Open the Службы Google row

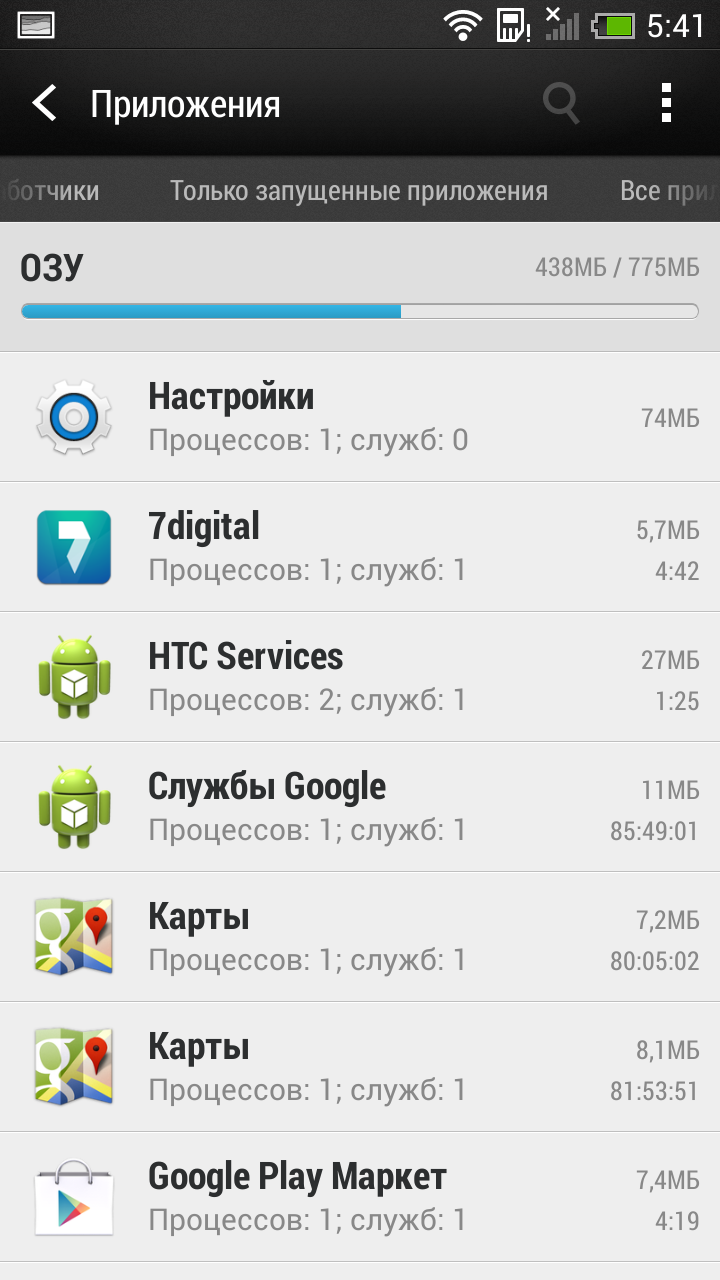pos(360,806)
